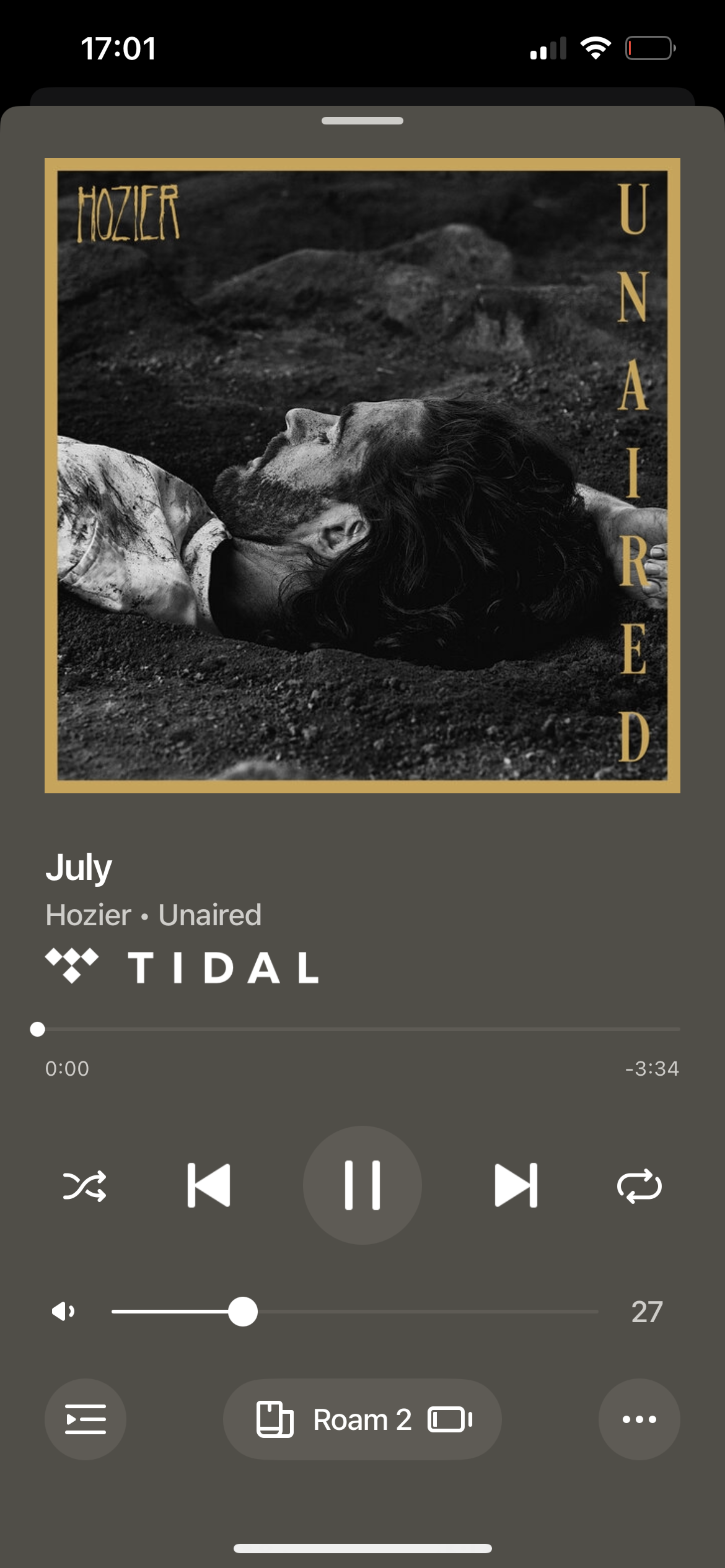The width and height of the screenshot is (725, 1568).
Task: Toggle repeat mode
Action: pyautogui.click(x=639, y=1185)
